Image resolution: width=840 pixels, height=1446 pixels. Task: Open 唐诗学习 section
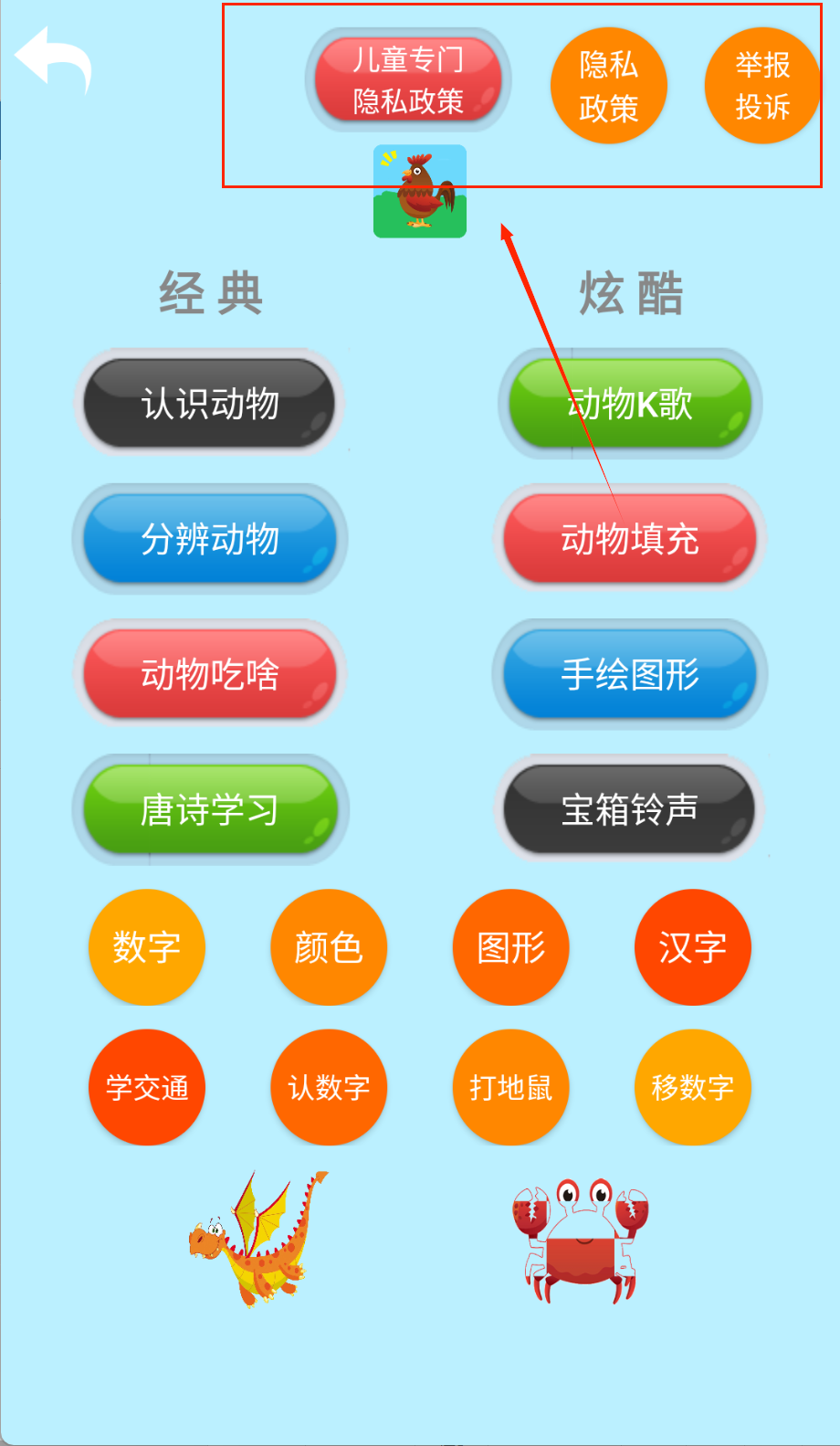(209, 809)
